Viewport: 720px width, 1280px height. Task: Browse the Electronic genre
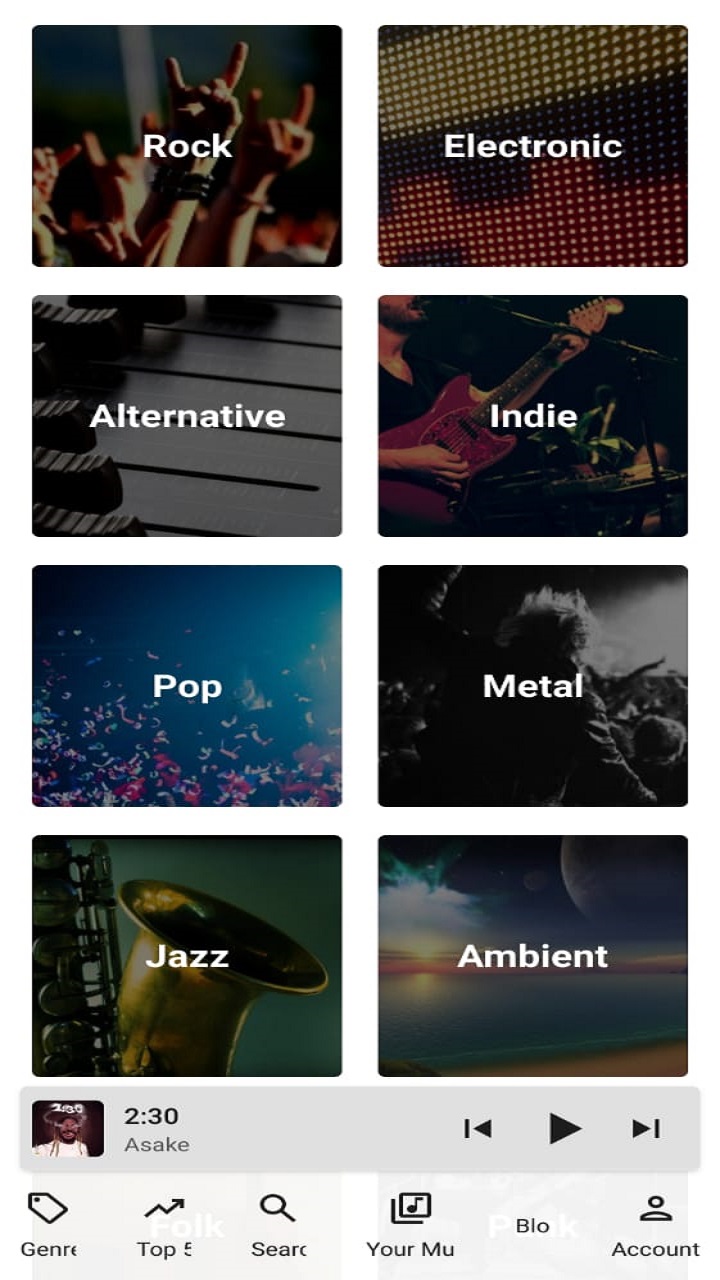[532, 146]
